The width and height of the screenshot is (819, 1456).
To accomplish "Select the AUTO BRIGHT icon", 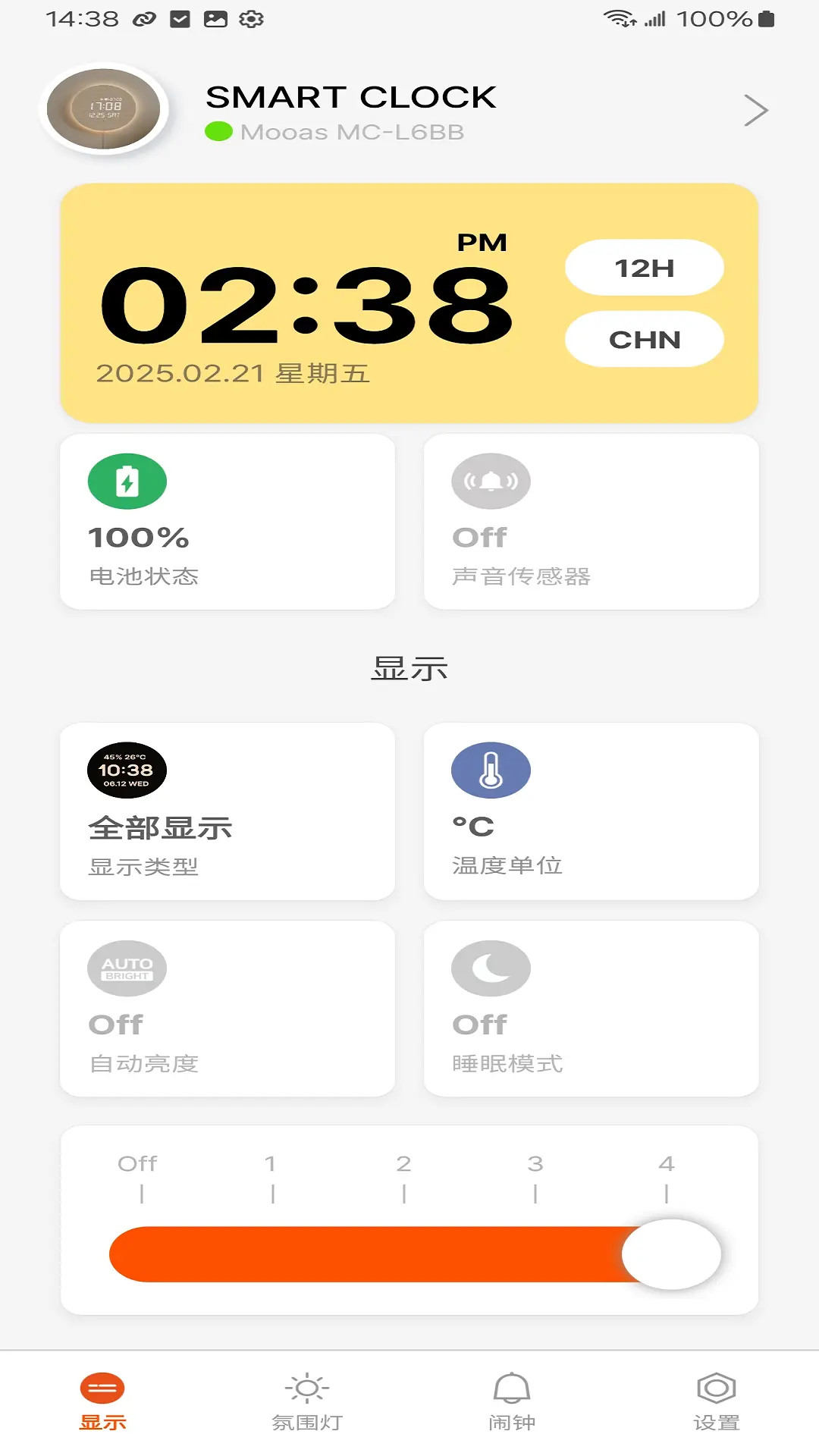I will (x=126, y=968).
